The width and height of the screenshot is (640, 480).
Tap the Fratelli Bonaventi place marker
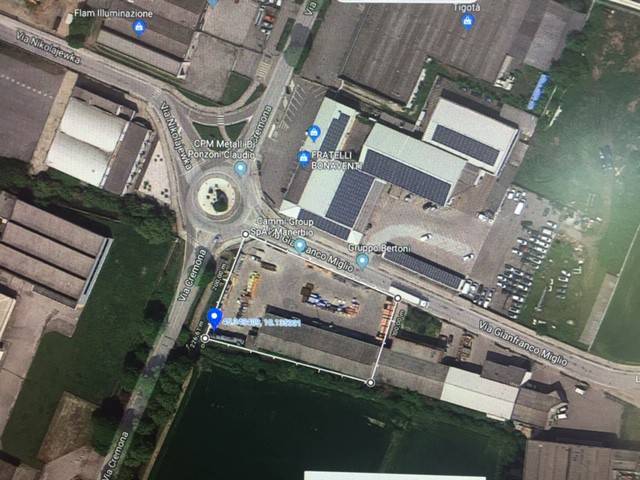(x=305, y=158)
